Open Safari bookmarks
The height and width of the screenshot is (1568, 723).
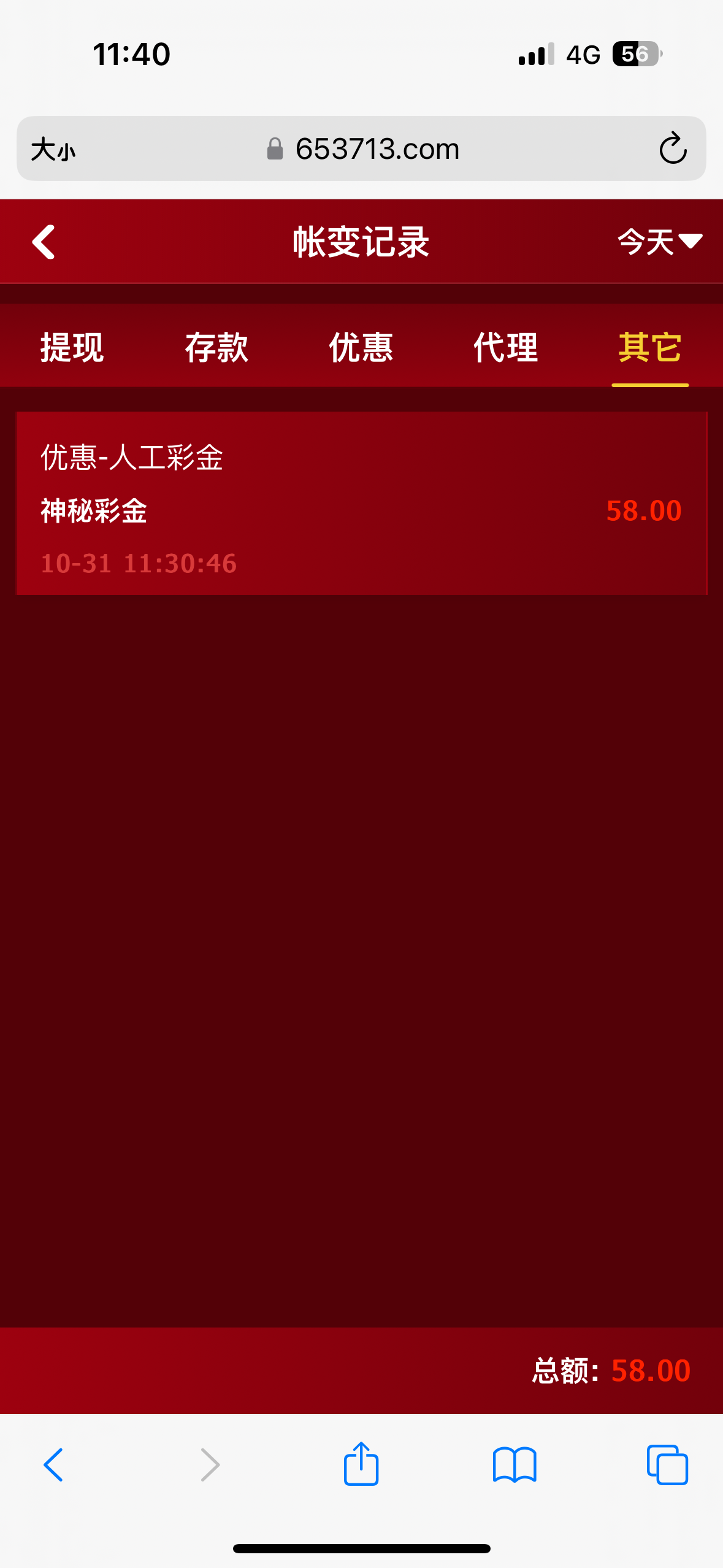click(x=515, y=1465)
